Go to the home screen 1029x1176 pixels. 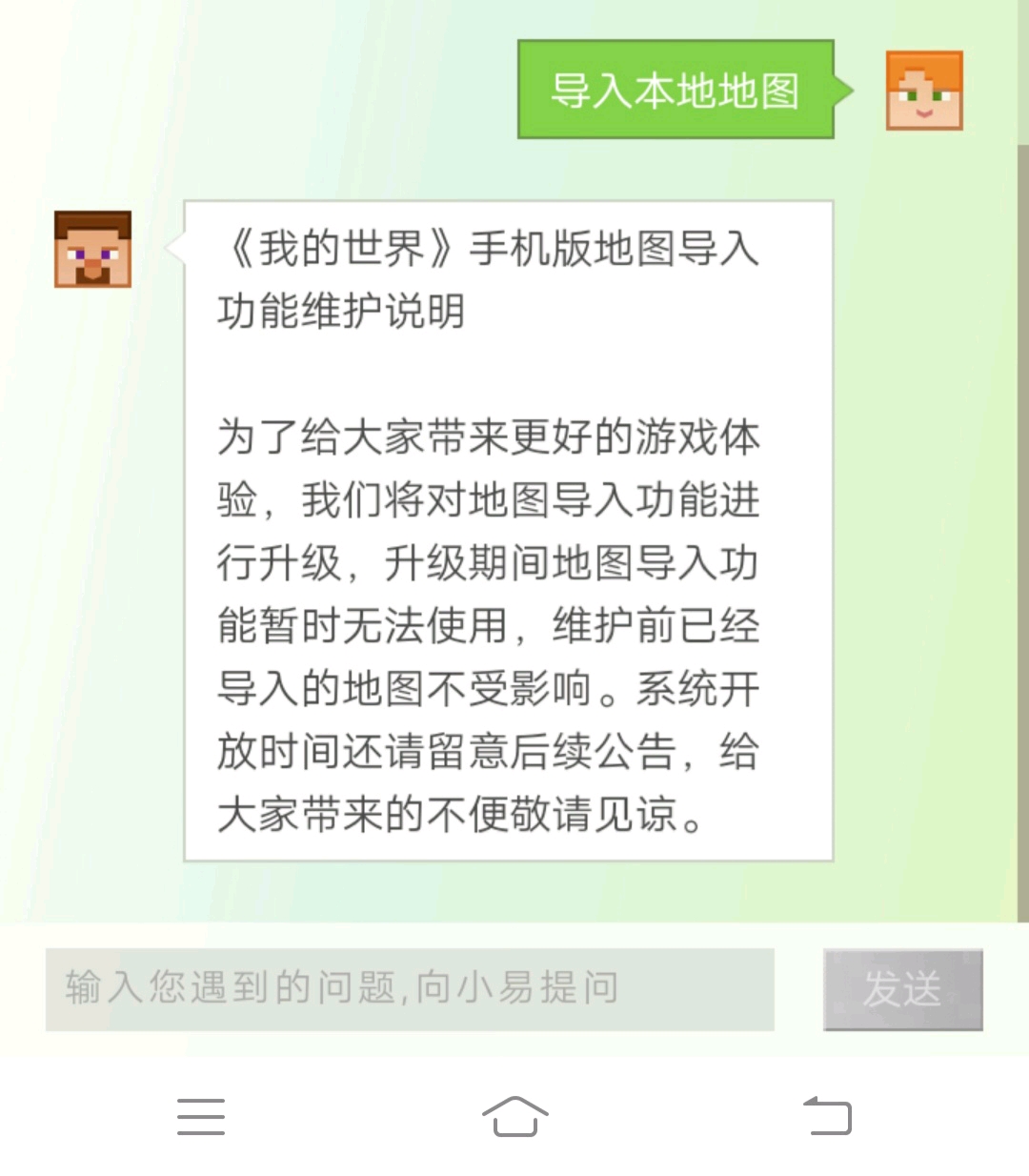pos(514,1116)
